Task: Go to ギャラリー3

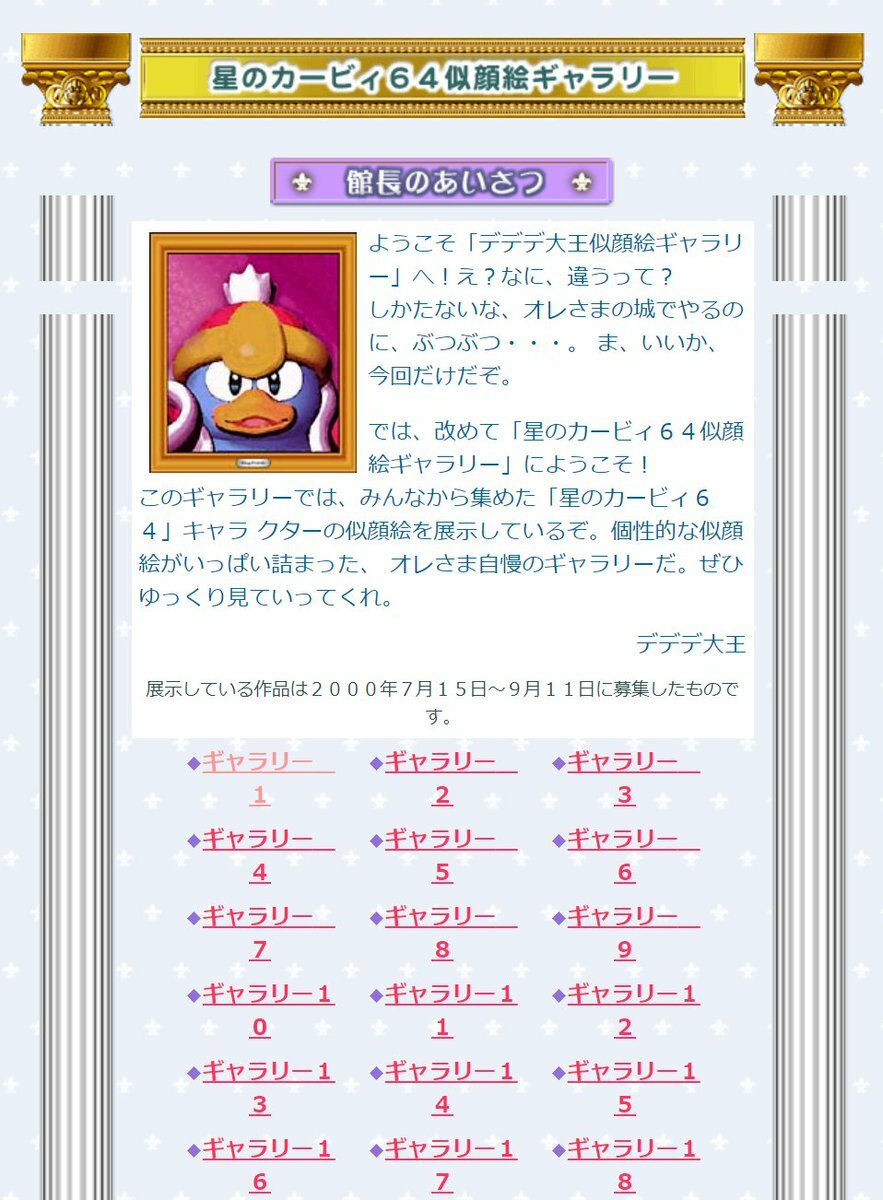Action: pos(624,763)
